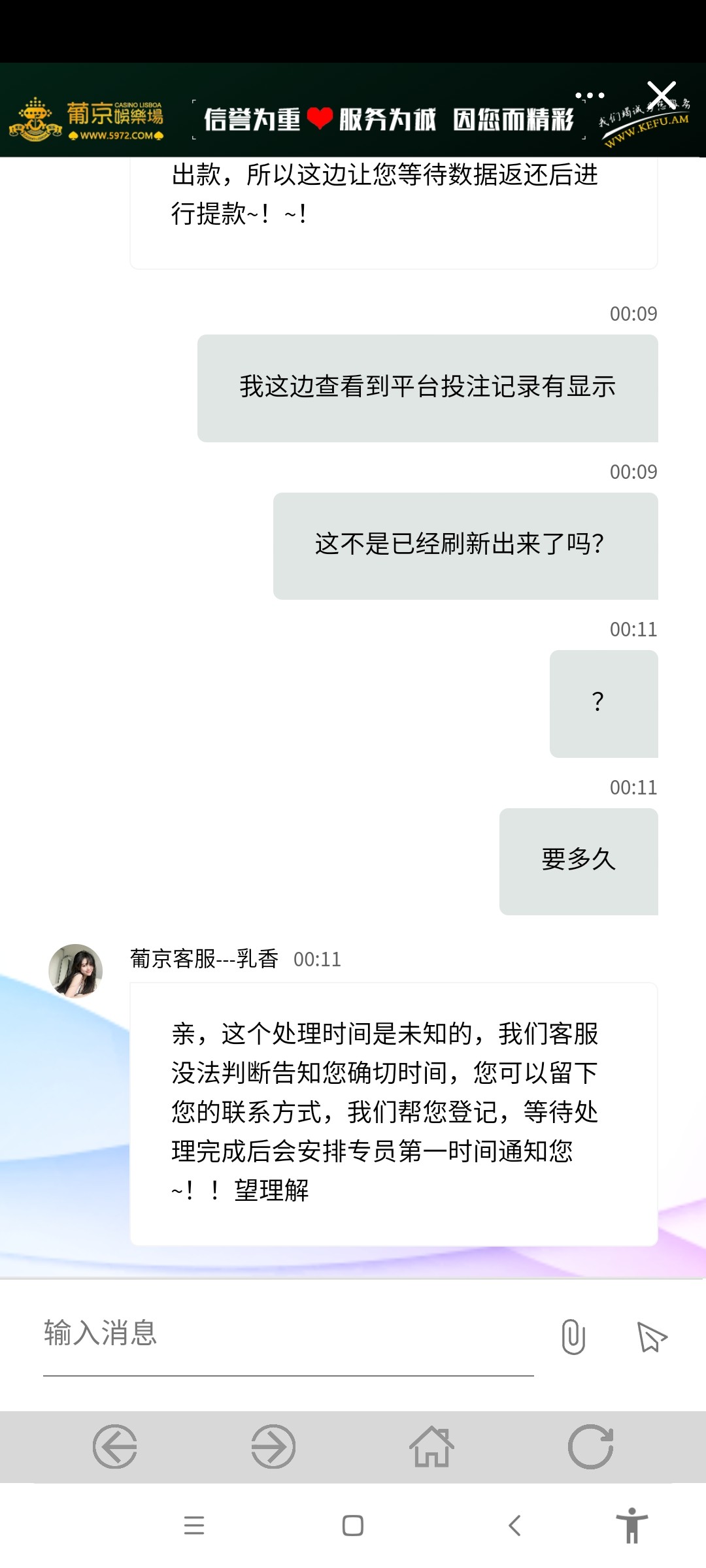706x1568 pixels.
Task: Open the accessibility shortcut button
Action: pos(631,1526)
